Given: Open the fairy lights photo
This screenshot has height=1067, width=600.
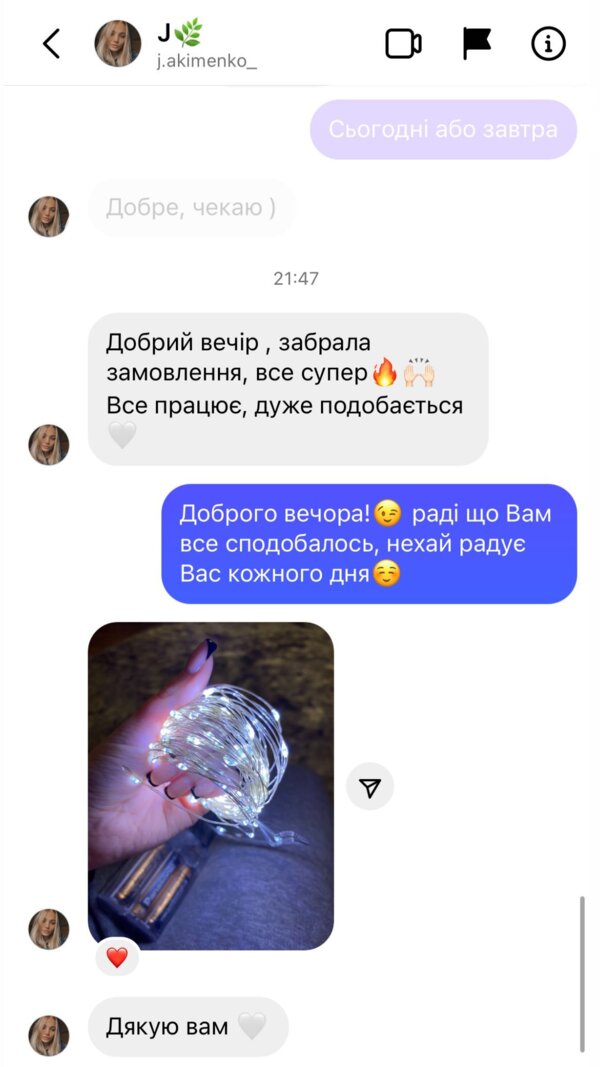Looking at the screenshot, I should 211,785.
